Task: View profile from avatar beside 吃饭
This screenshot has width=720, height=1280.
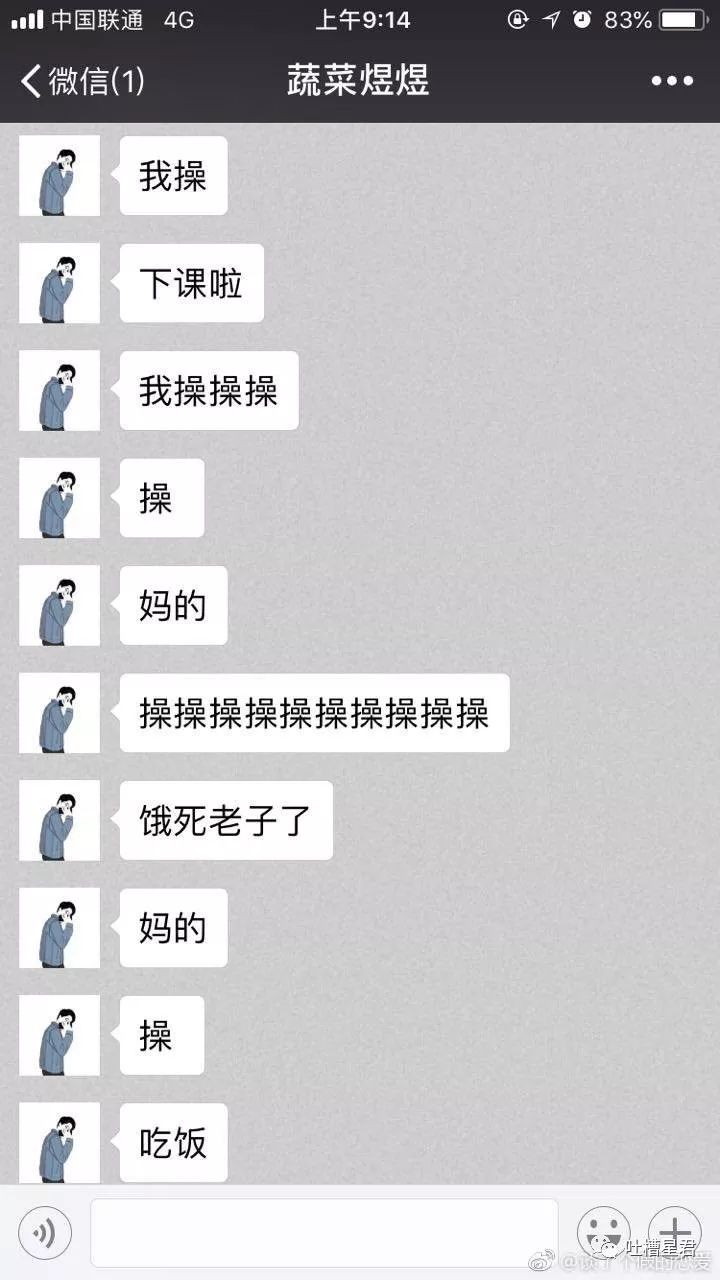Action: point(60,1143)
